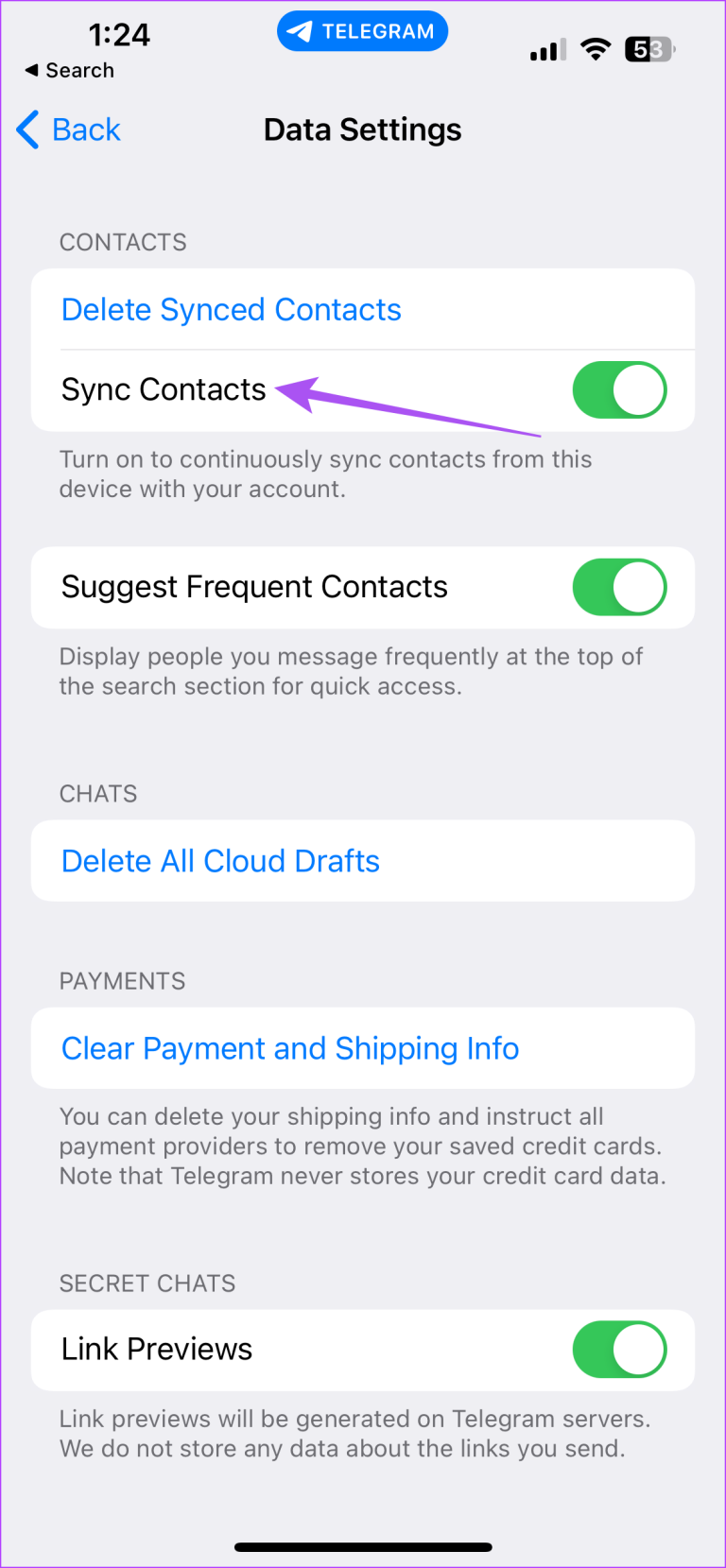Turn off Suggest Frequent Contacts

click(619, 587)
